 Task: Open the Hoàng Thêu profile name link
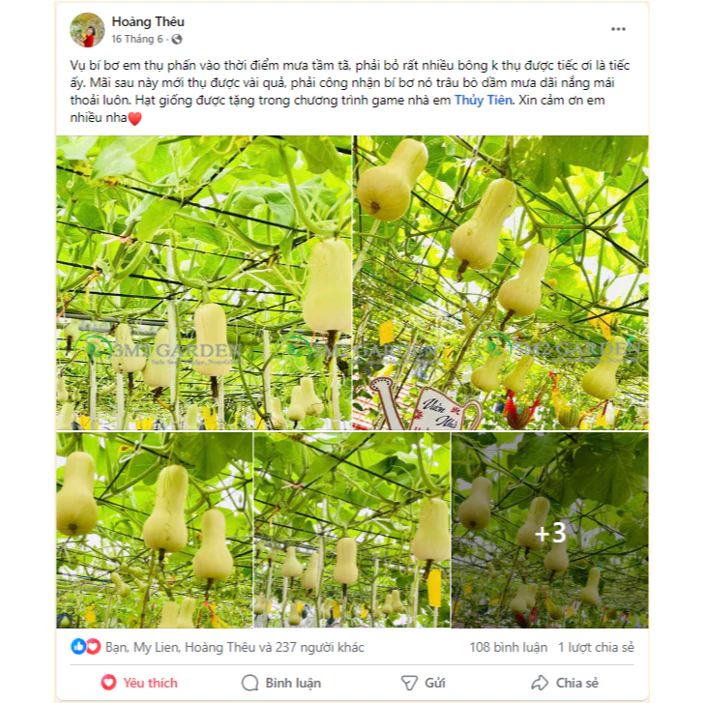click(x=148, y=21)
